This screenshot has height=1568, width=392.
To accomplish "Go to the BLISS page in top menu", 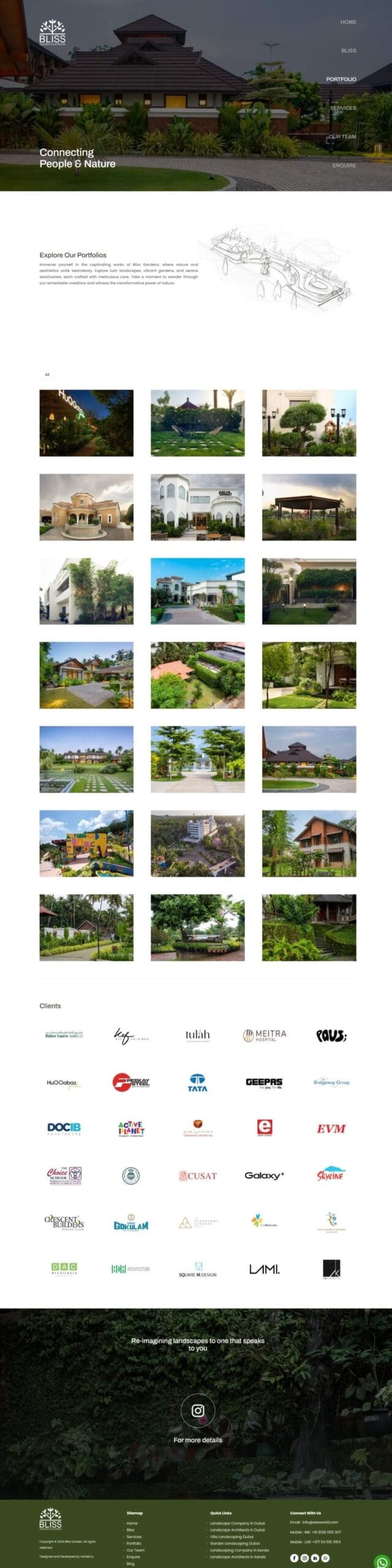I will [x=349, y=51].
